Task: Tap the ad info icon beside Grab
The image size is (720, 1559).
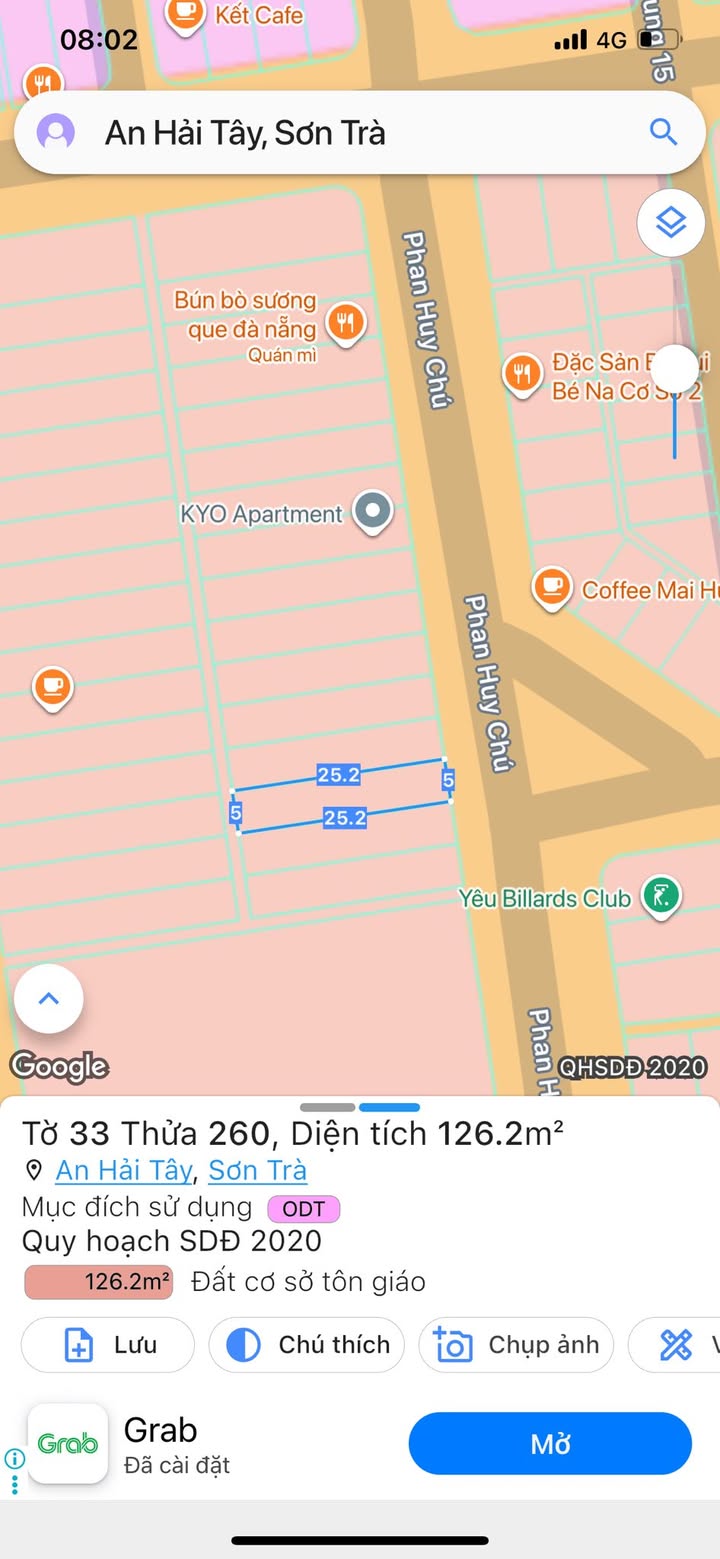Action: (x=14, y=1458)
